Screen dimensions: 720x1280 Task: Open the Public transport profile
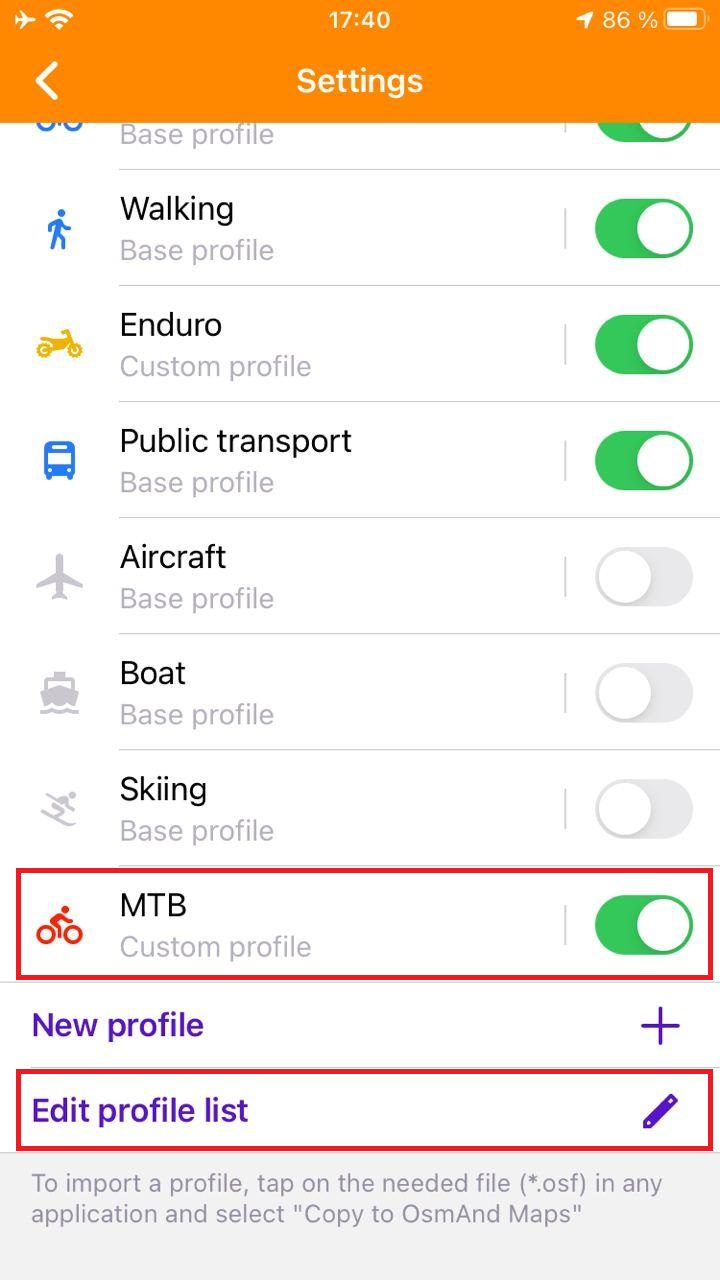coord(300,460)
